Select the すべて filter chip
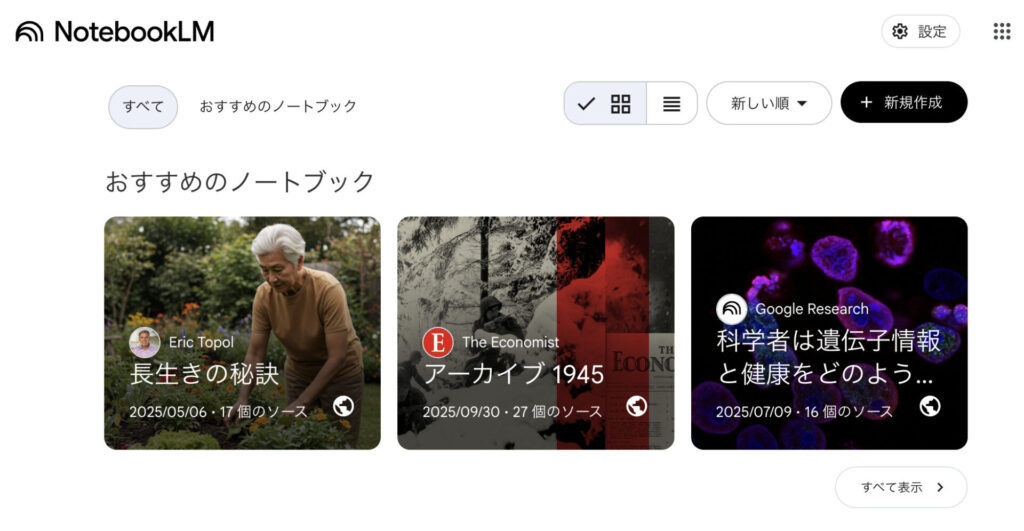The width and height of the screenshot is (1024, 531). tap(143, 106)
